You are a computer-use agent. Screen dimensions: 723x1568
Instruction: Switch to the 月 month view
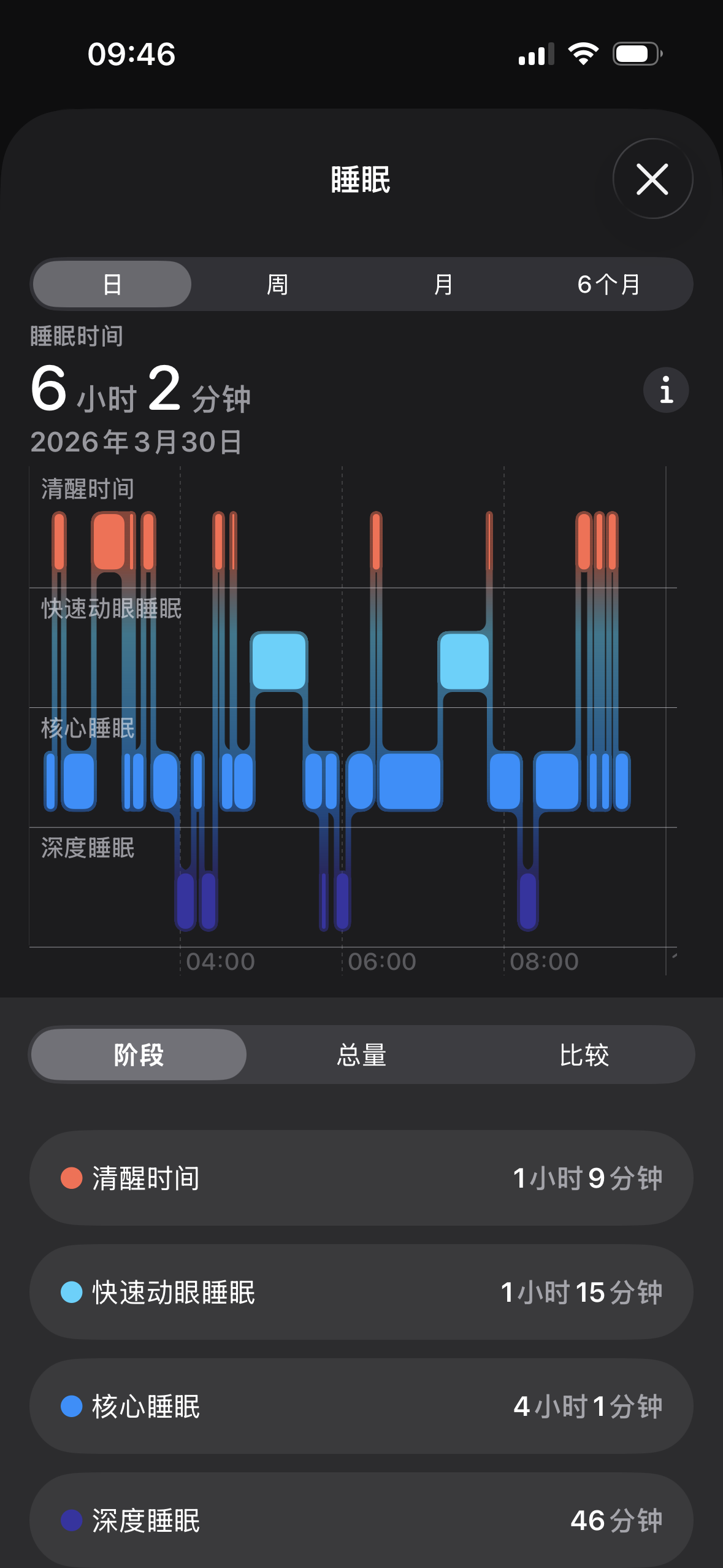click(443, 285)
